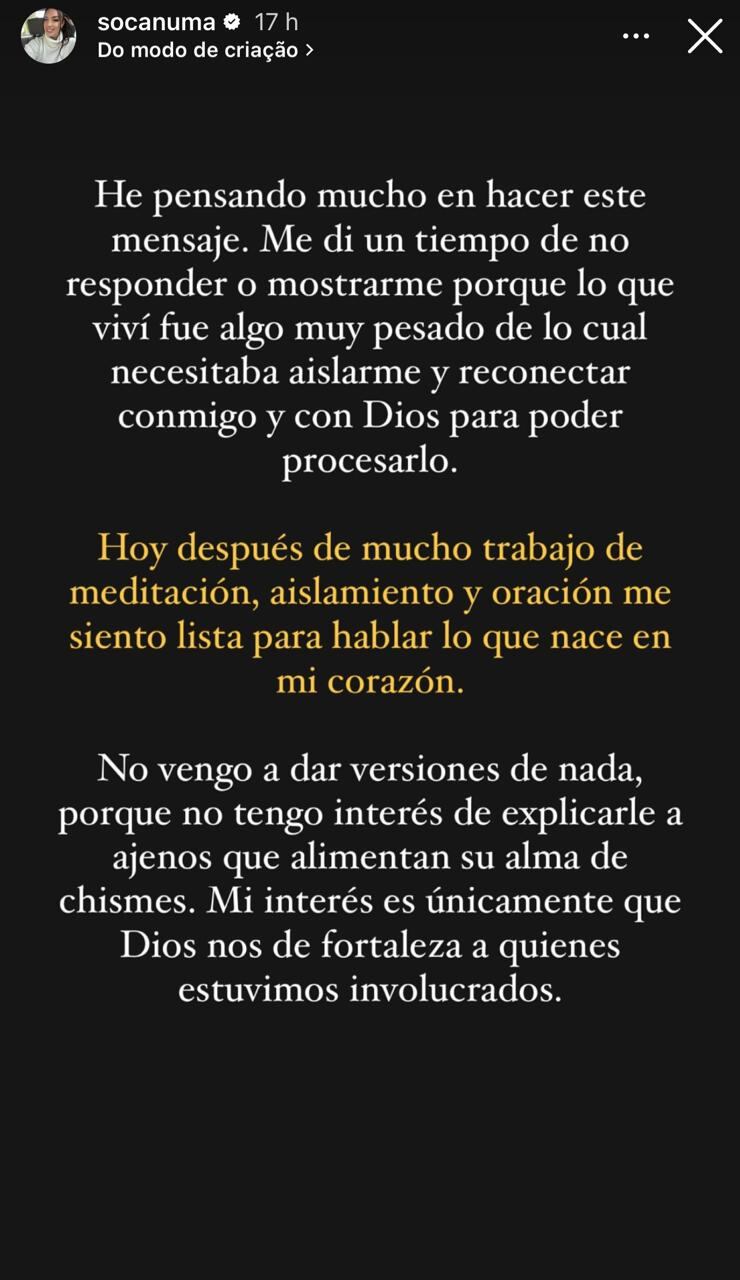Tap the socanuma username

pos(157,22)
